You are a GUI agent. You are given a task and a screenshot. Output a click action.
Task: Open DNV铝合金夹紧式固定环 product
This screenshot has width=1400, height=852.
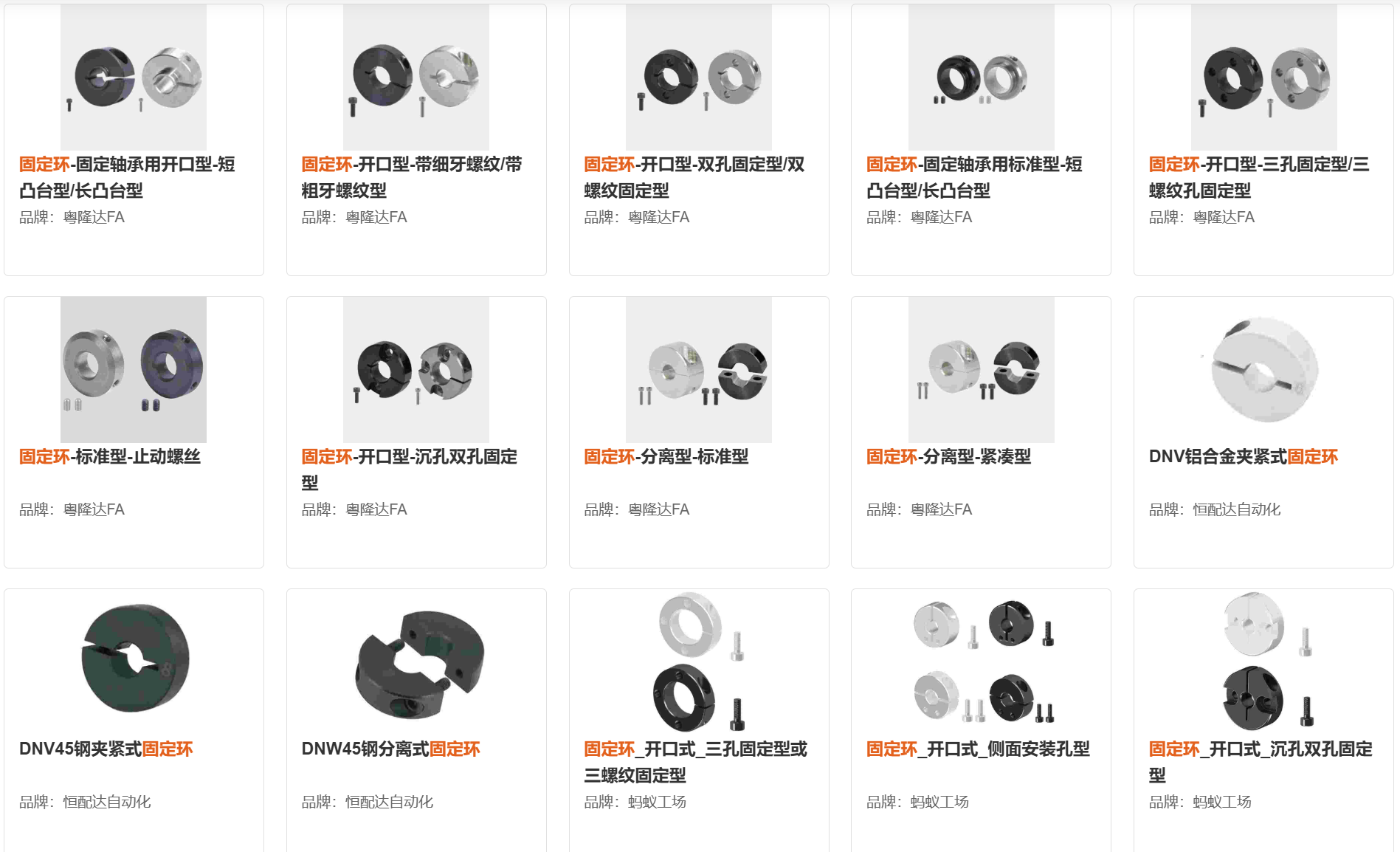click(1243, 456)
